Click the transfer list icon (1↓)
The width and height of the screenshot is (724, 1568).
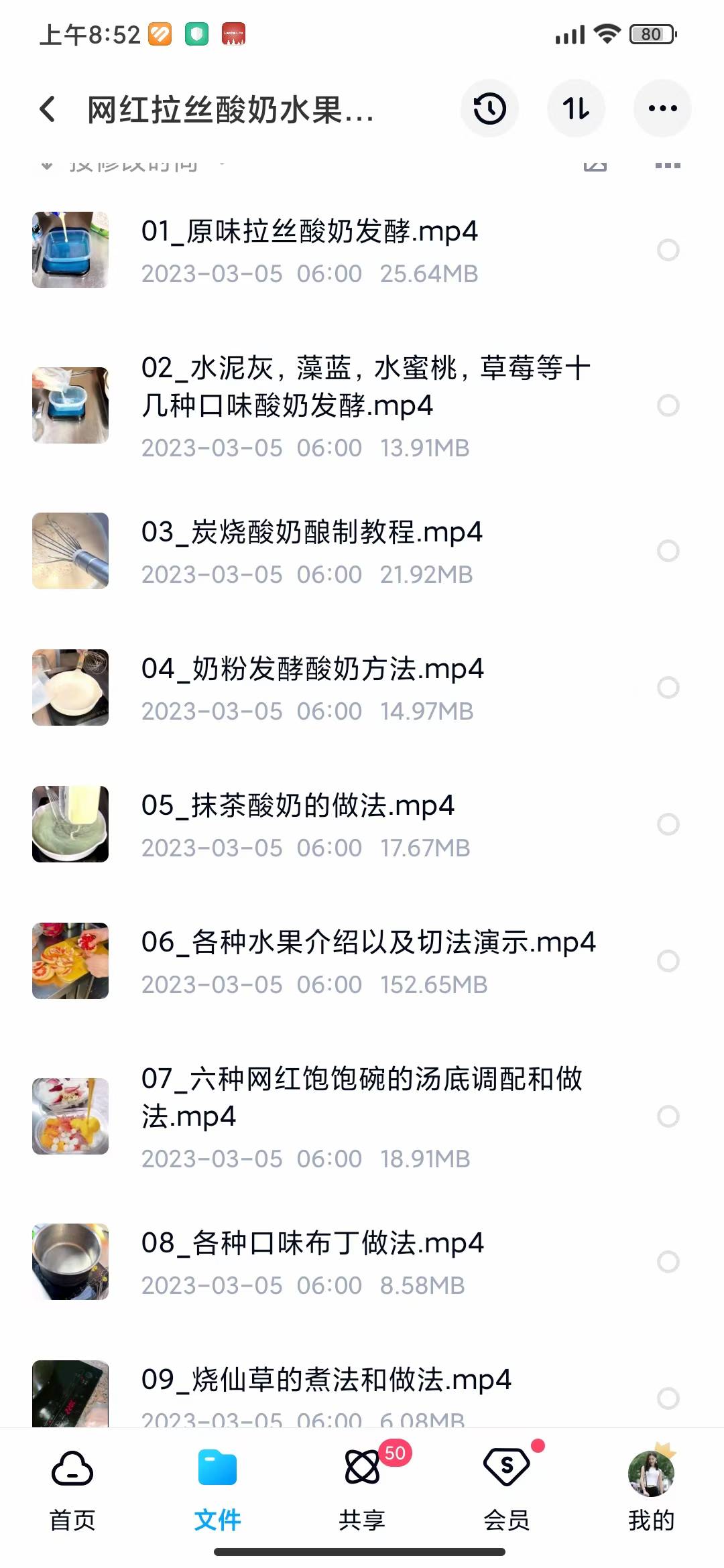coord(576,108)
